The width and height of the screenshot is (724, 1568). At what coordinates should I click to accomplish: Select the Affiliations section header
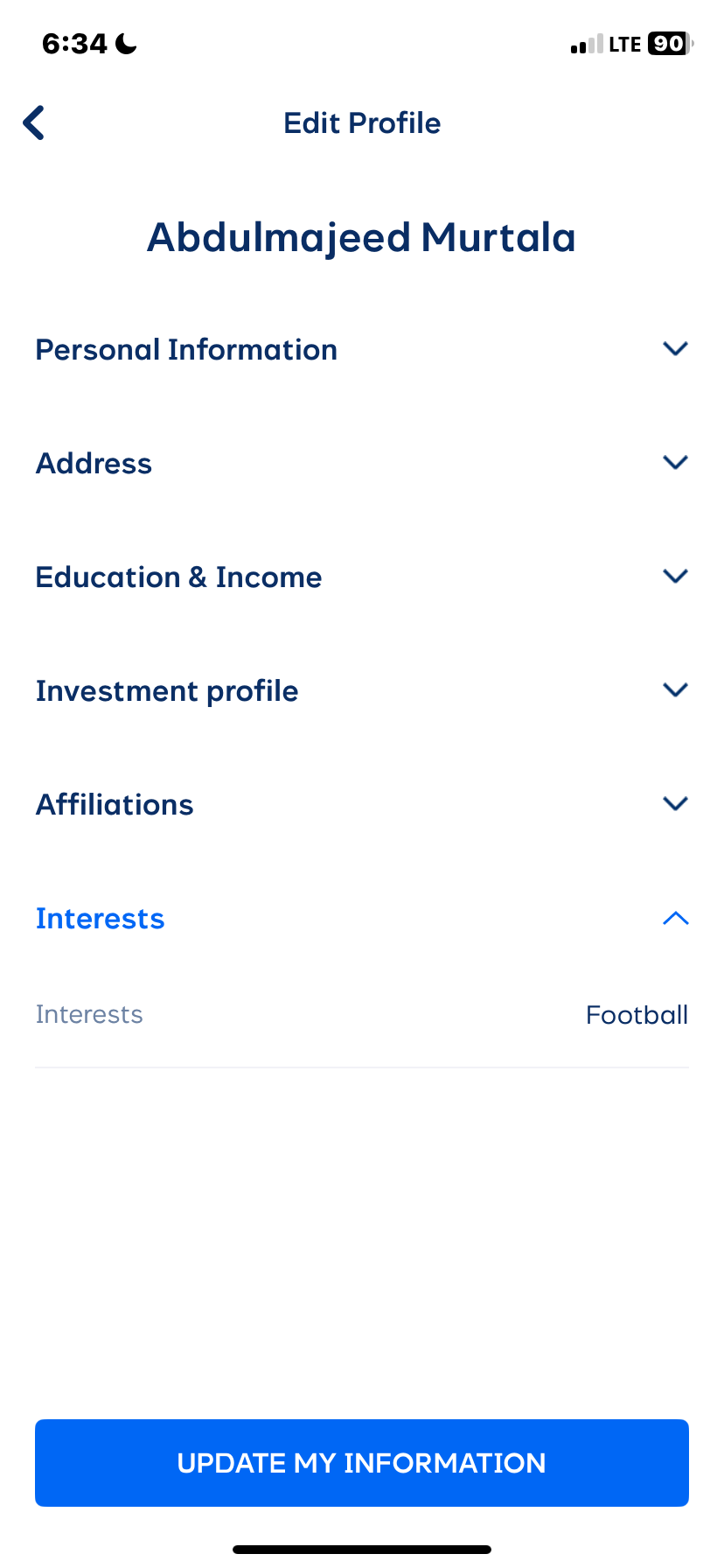(x=115, y=803)
